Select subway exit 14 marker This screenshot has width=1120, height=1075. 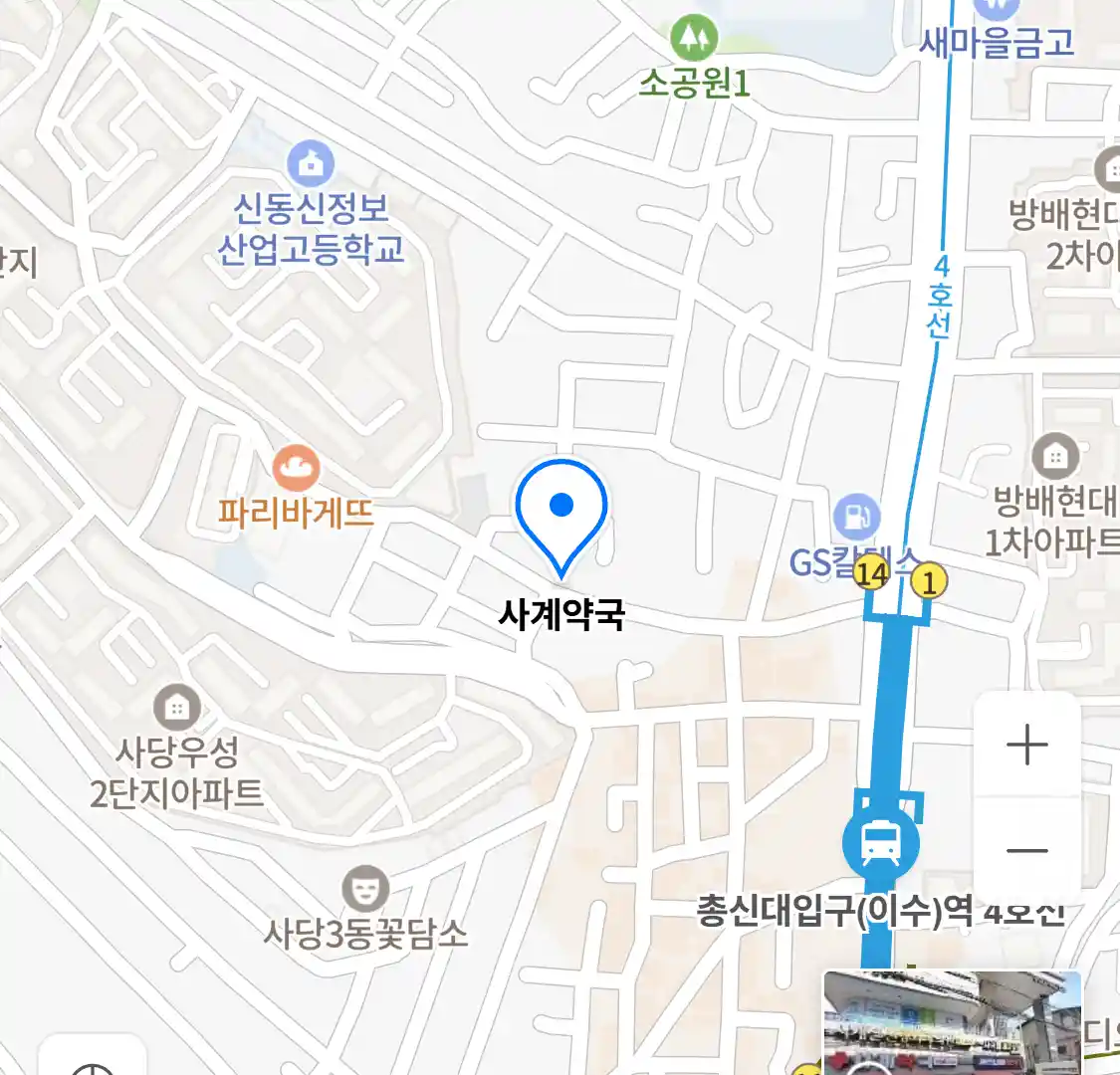[x=872, y=573]
